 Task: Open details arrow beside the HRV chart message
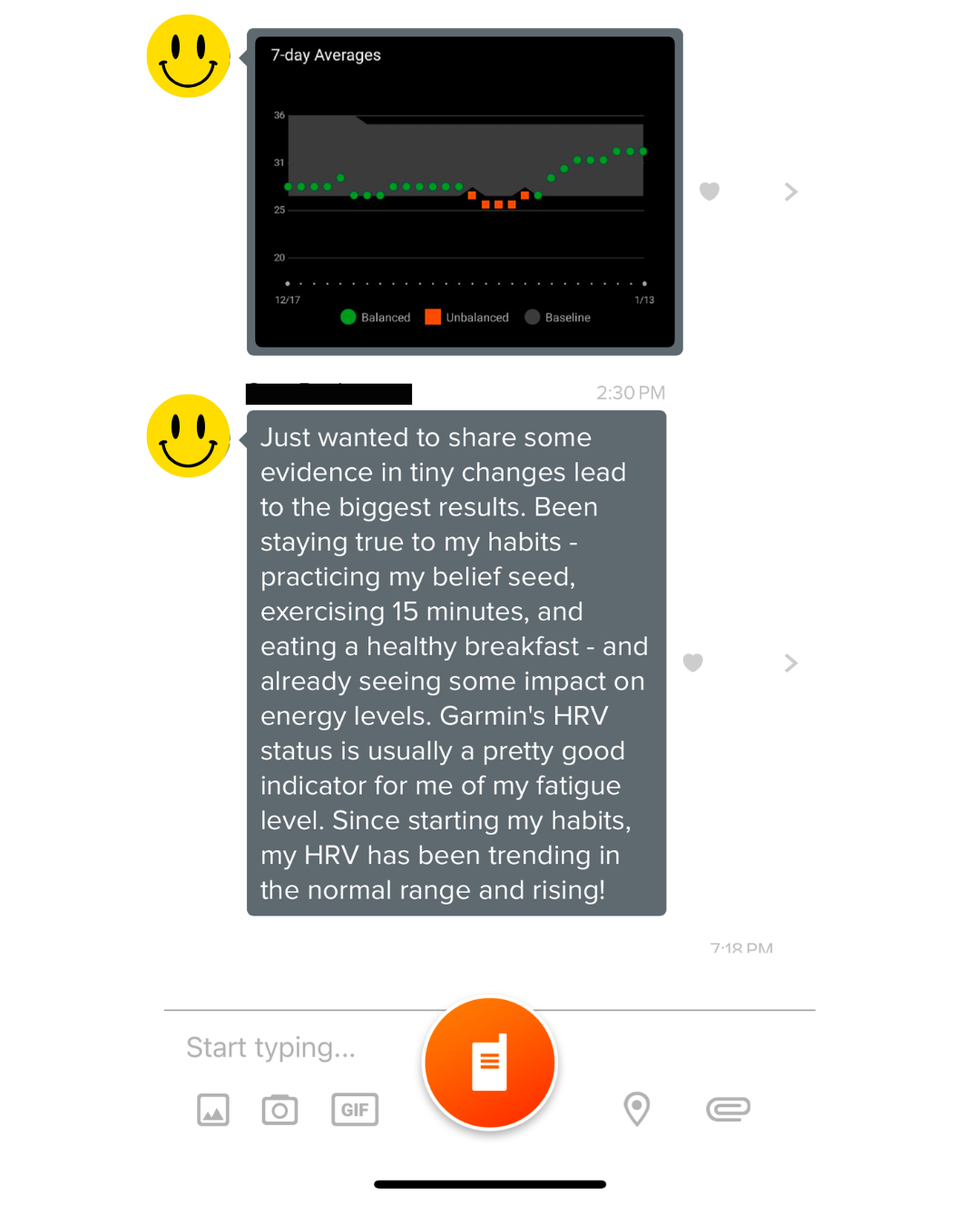click(x=790, y=191)
